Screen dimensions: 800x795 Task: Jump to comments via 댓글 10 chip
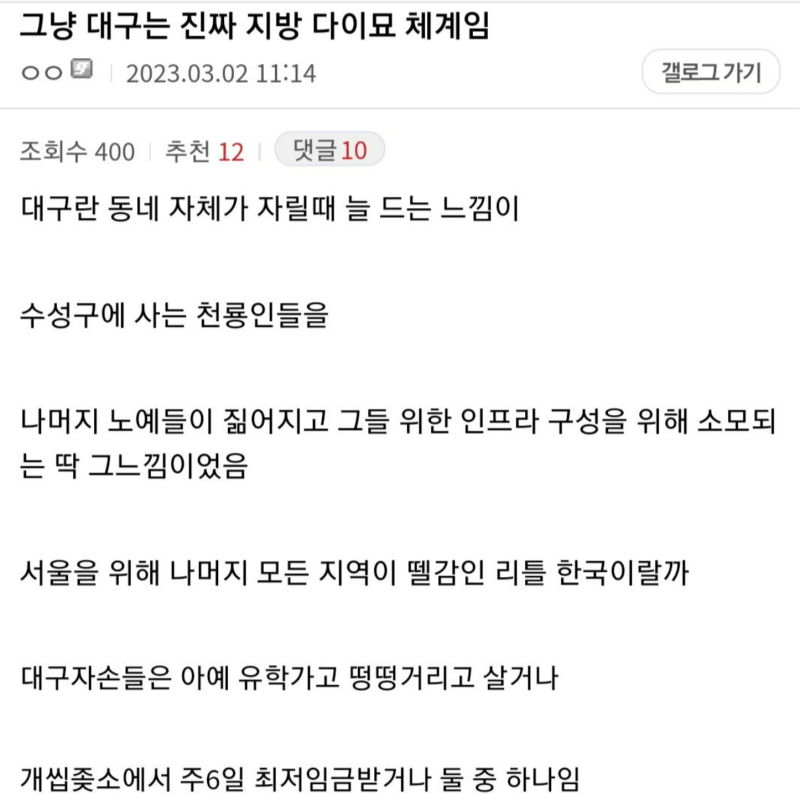(x=329, y=151)
